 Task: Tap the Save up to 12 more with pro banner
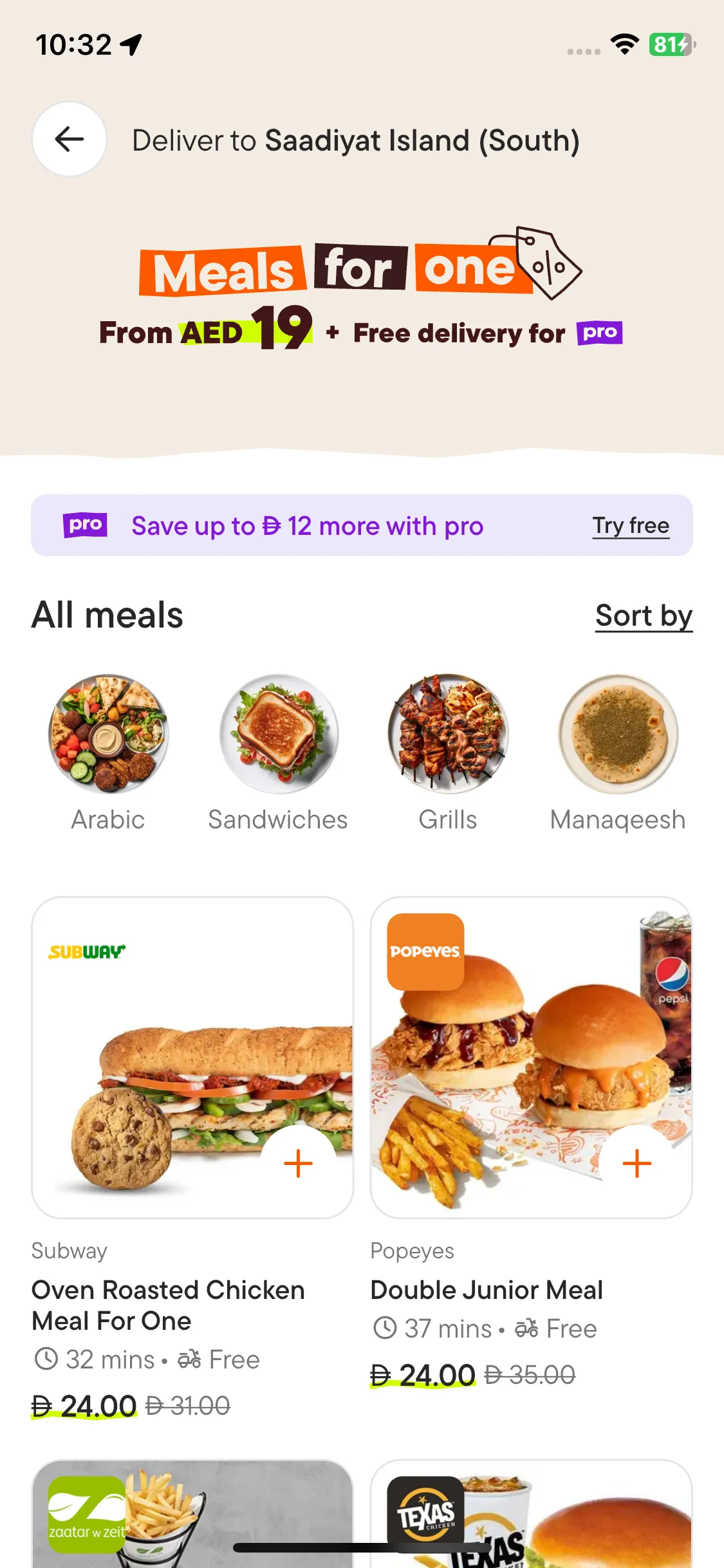click(308, 526)
